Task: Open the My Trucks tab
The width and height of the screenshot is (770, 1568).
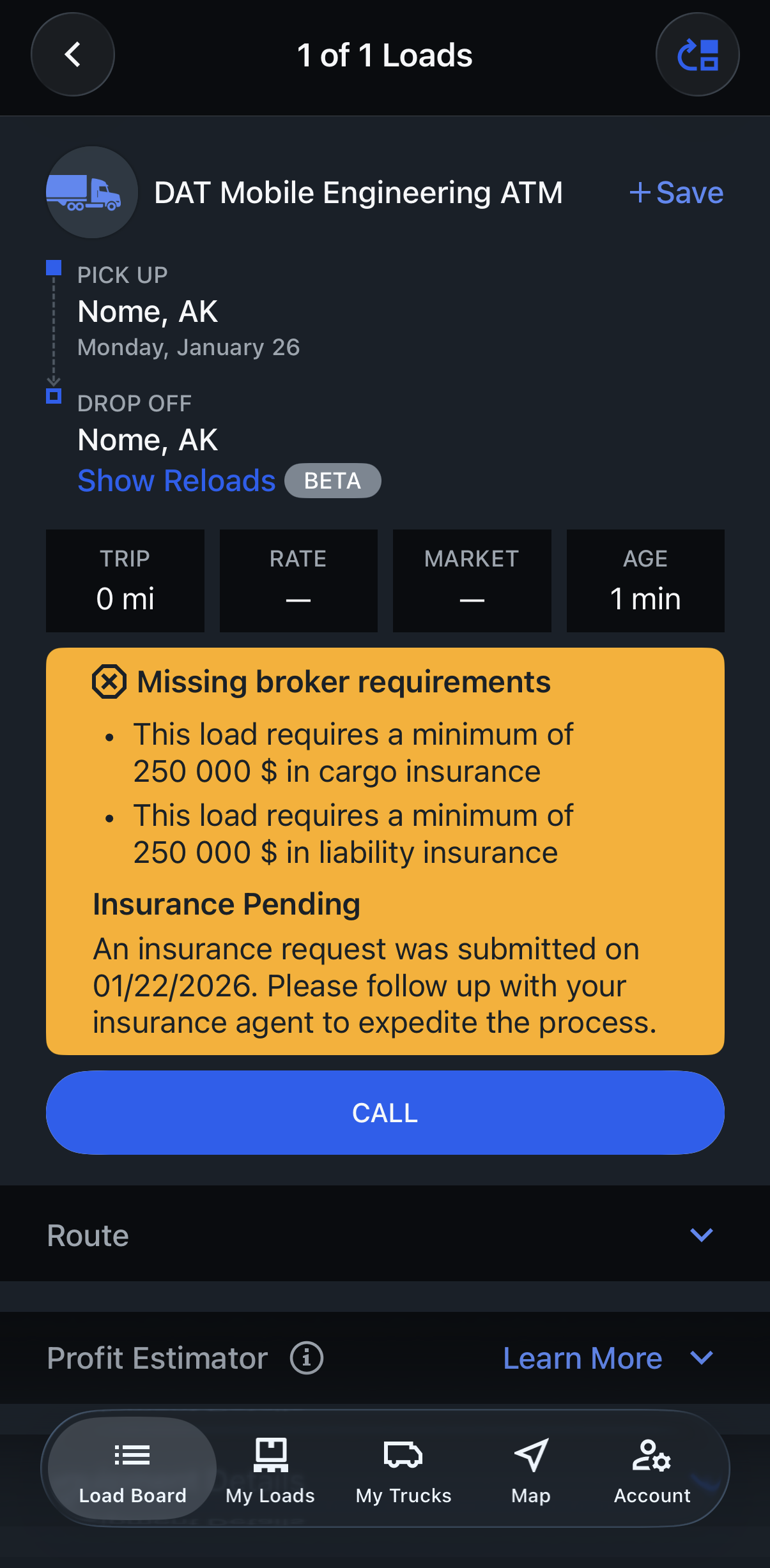Action: point(403,1470)
